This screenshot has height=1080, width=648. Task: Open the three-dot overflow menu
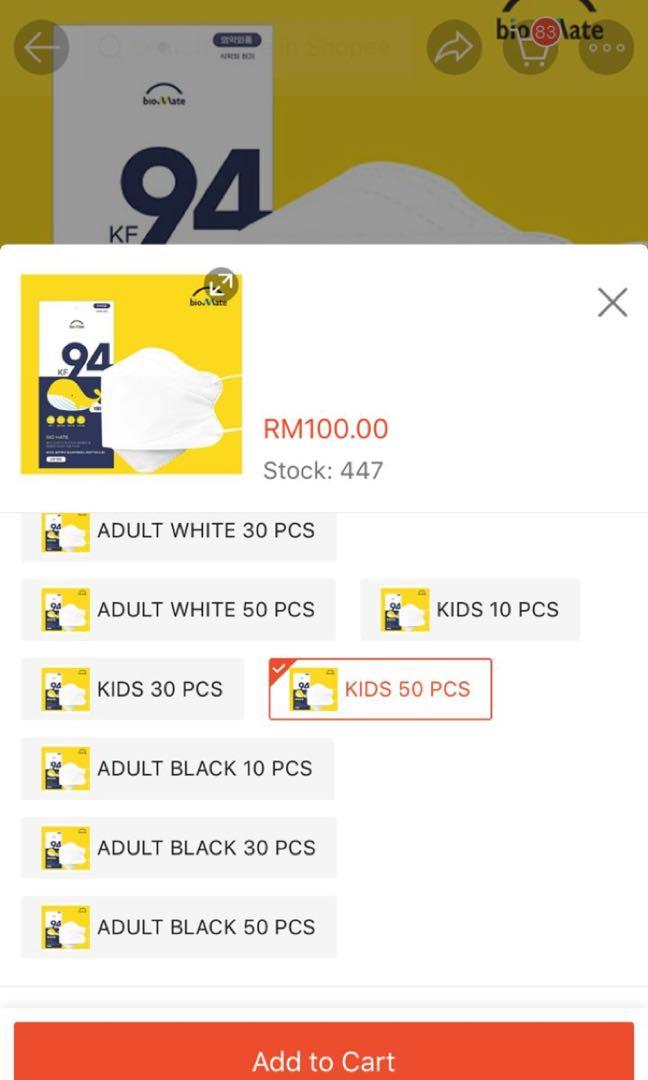[x=607, y=47]
